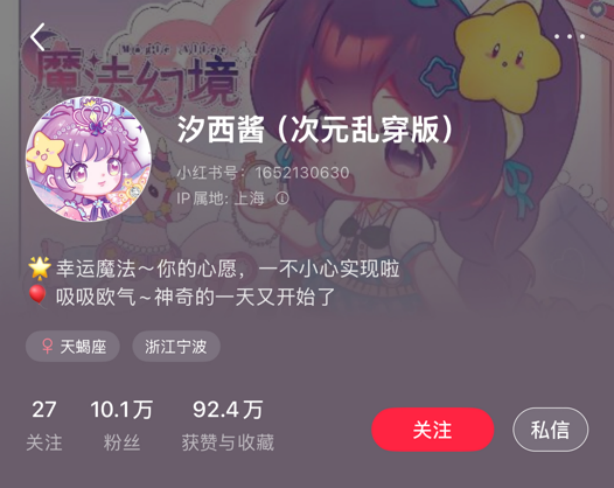This screenshot has height=488, width=614.
Task: Open the 10.1万 粉丝 followers list
Action: click(x=121, y=425)
